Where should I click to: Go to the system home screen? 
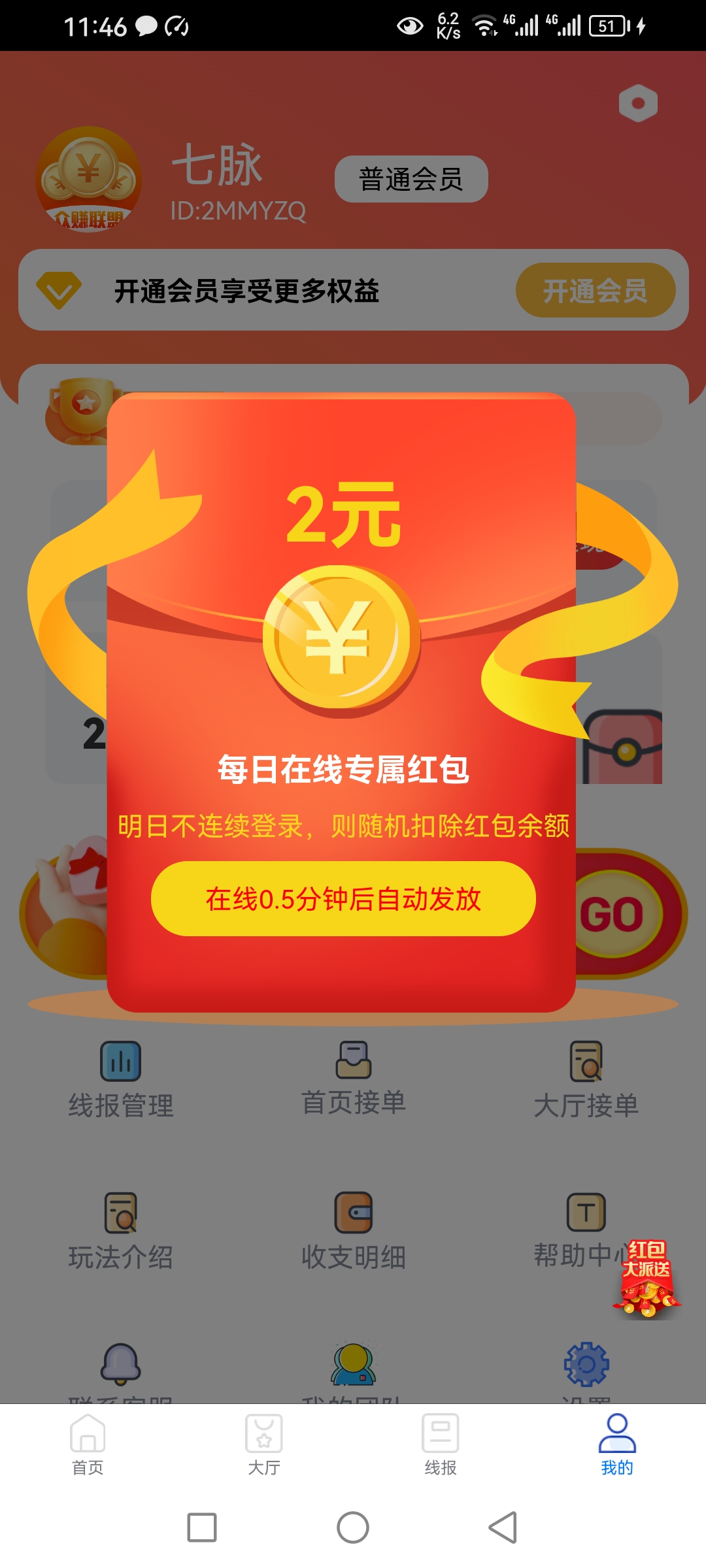pyautogui.click(x=353, y=1527)
